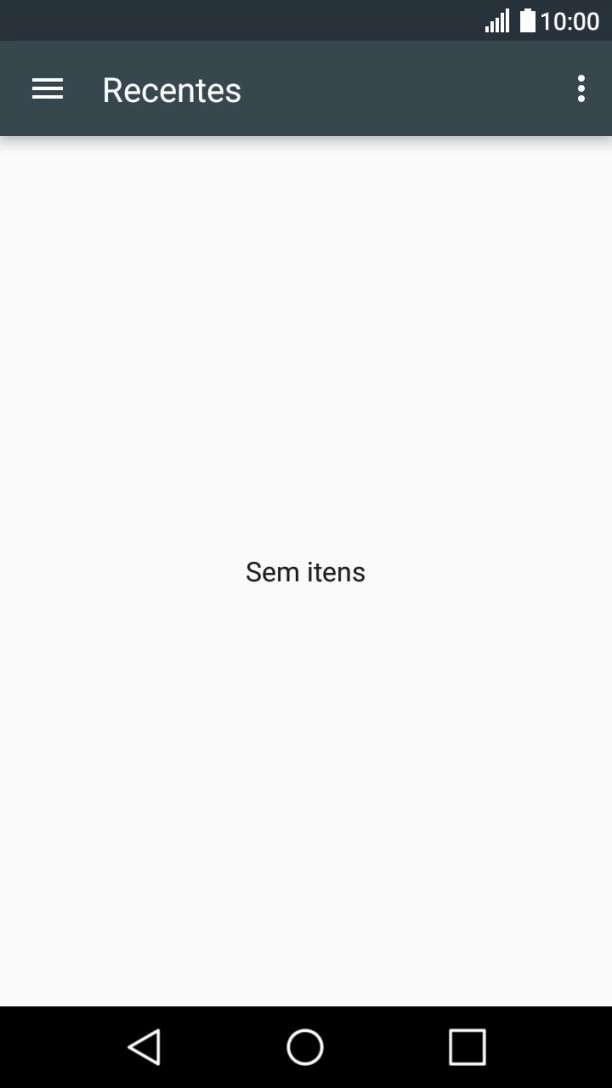Image resolution: width=612 pixels, height=1088 pixels.
Task: Go back using the system back button
Action: pyautogui.click(x=145, y=1047)
